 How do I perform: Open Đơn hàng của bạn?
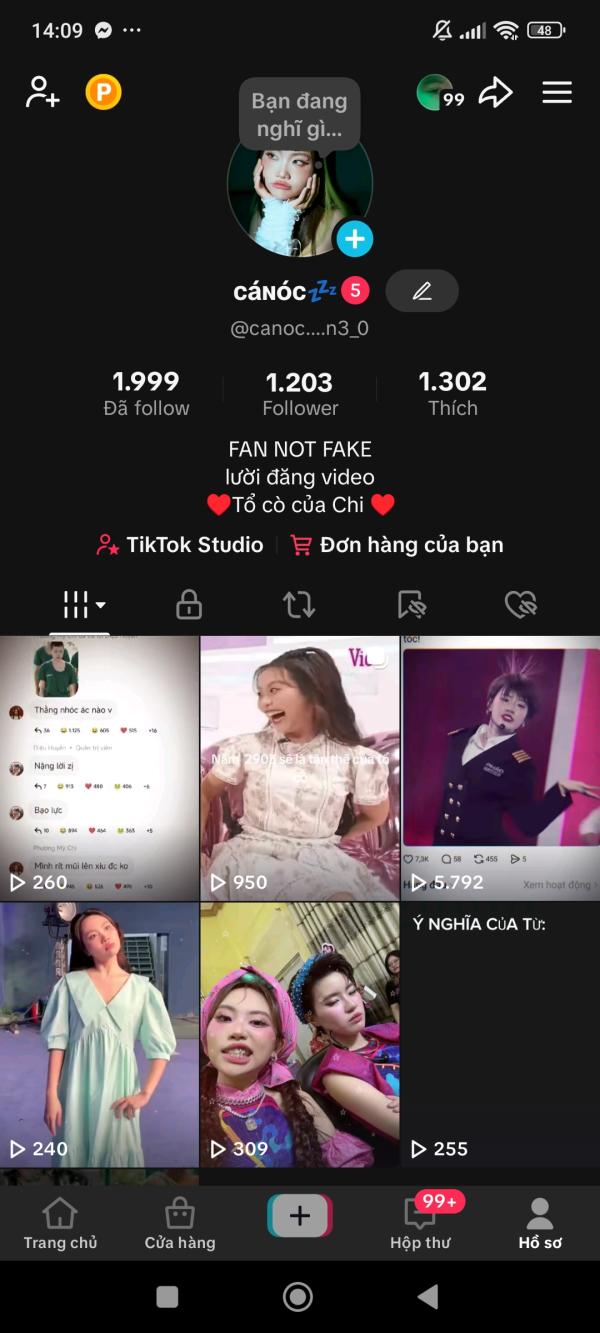click(x=397, y=545)
